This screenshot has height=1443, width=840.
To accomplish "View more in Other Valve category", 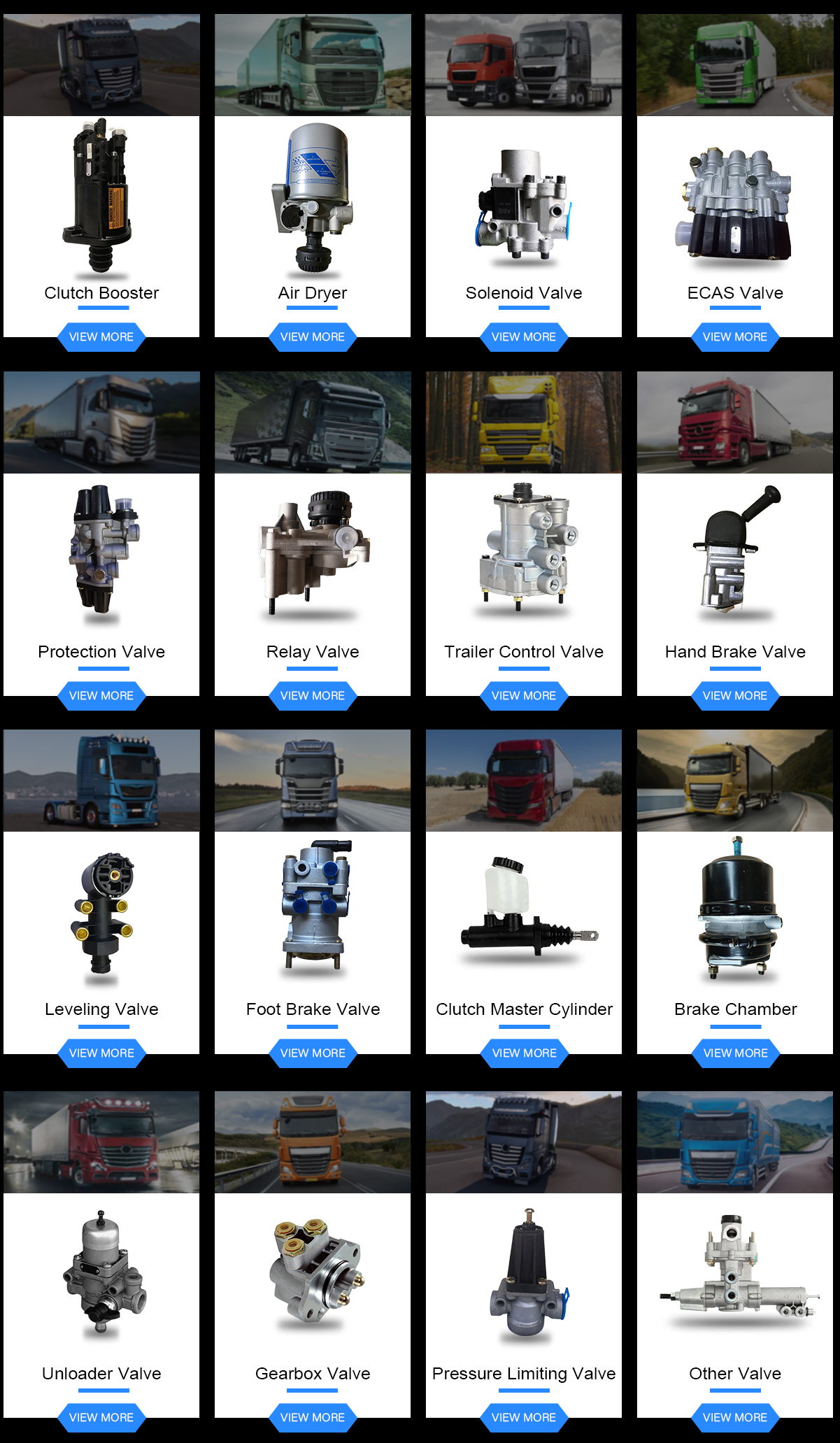I will point(735,1418).
